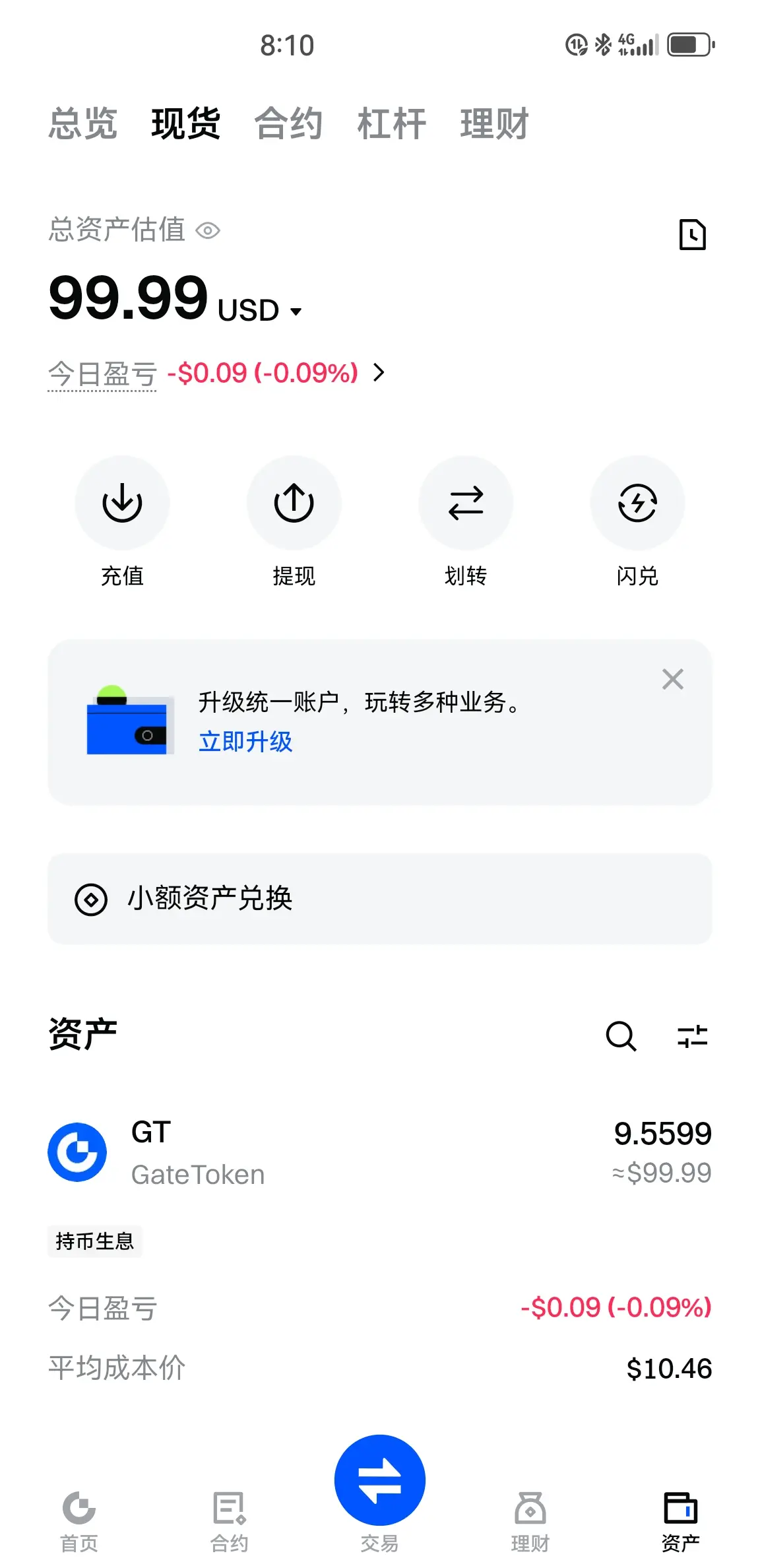The width and height of the screenshot is (760, 1568).
Task: Switch to the 总览 tab
Action: pos(82,123)
